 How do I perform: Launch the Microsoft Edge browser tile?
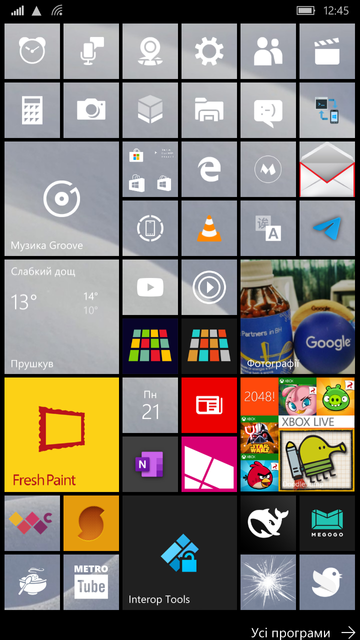[x=209, y=169]
